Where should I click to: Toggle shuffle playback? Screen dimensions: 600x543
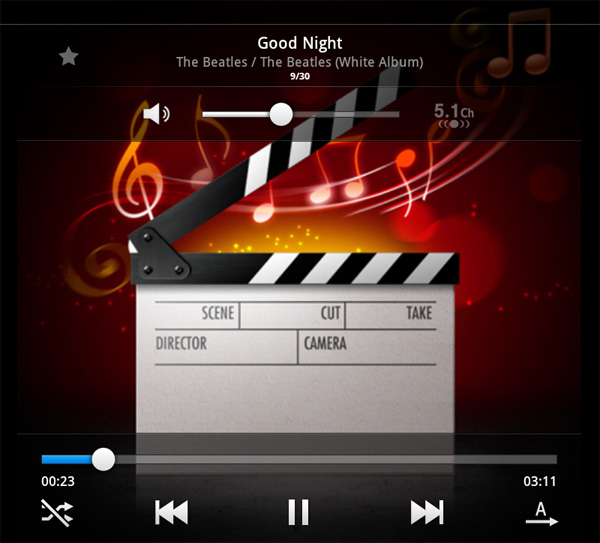tap(57, 513)
